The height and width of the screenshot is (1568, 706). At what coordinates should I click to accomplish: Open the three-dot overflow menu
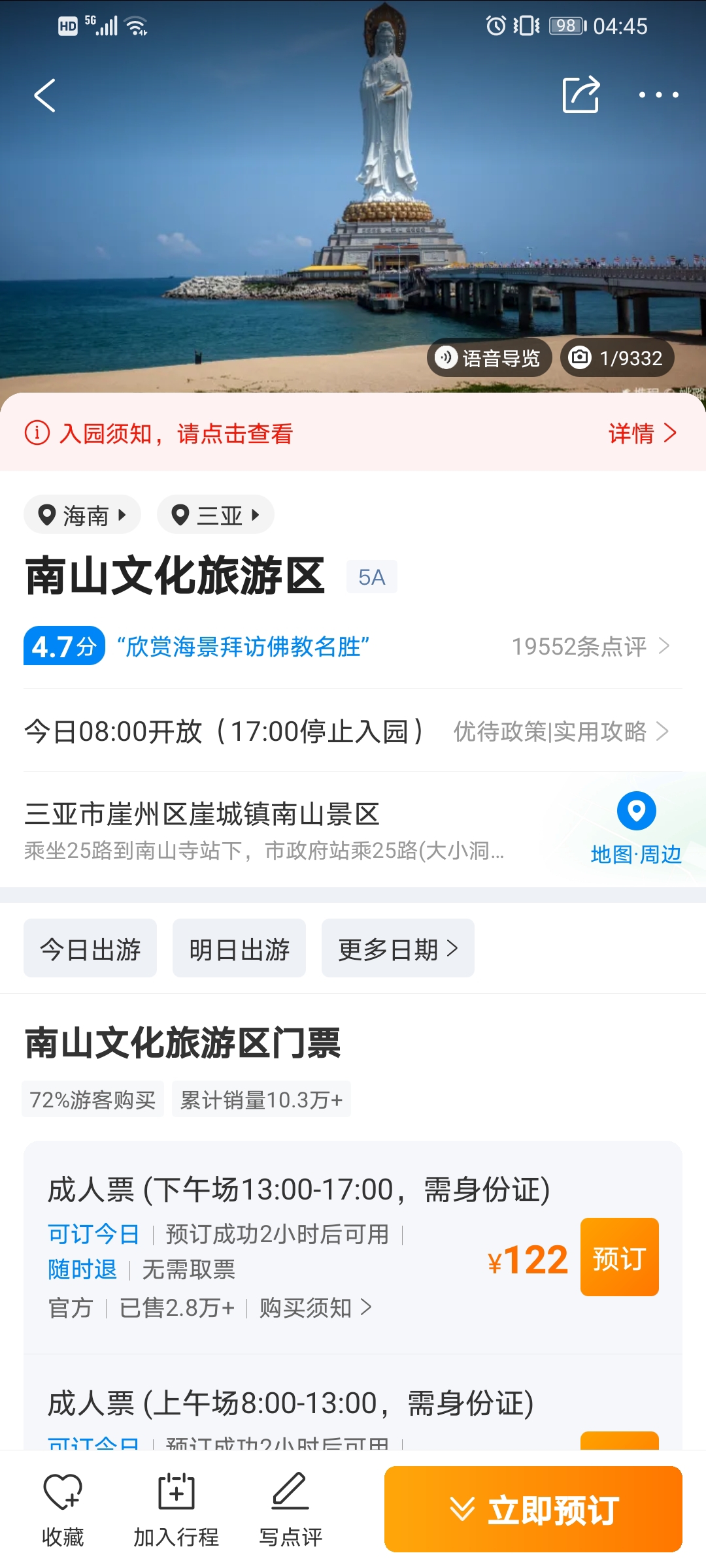pyautogui.click(x=658, y=95)
